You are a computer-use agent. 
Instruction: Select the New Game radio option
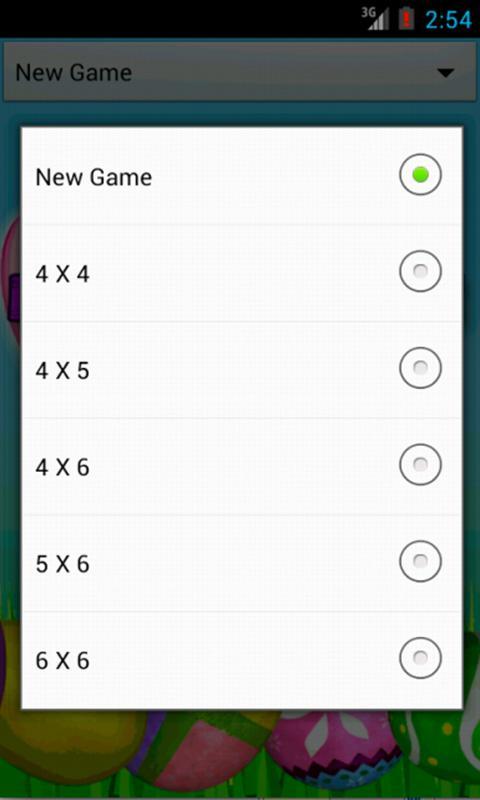pos(241,176)
